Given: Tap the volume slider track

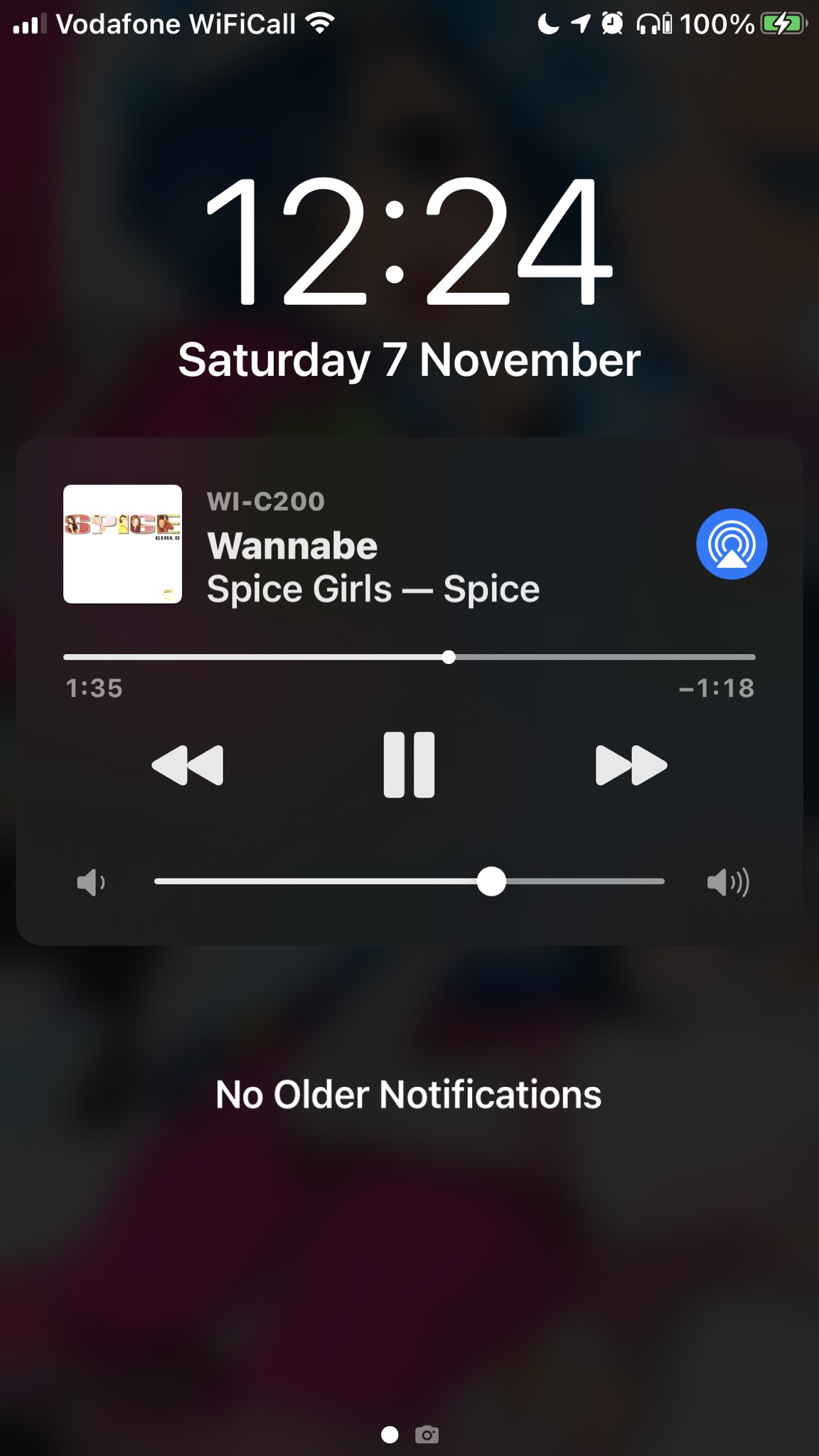Looking at the screenshot, I should [409, 882].
